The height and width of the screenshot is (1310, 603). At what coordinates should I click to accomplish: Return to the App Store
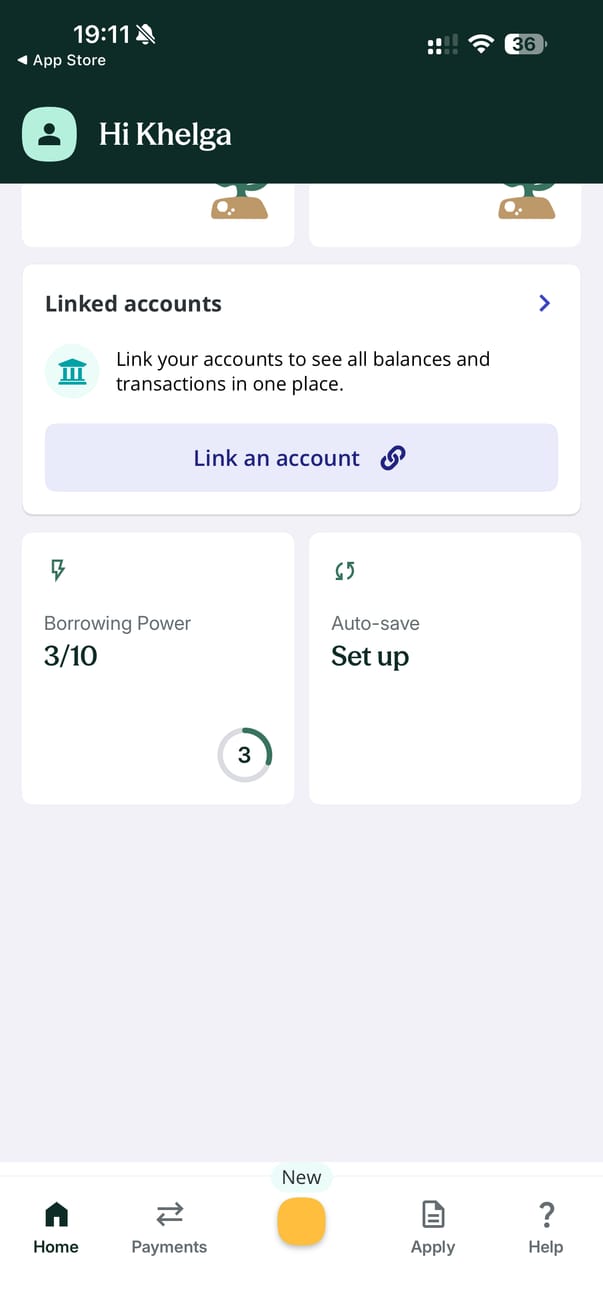(62, 60)
